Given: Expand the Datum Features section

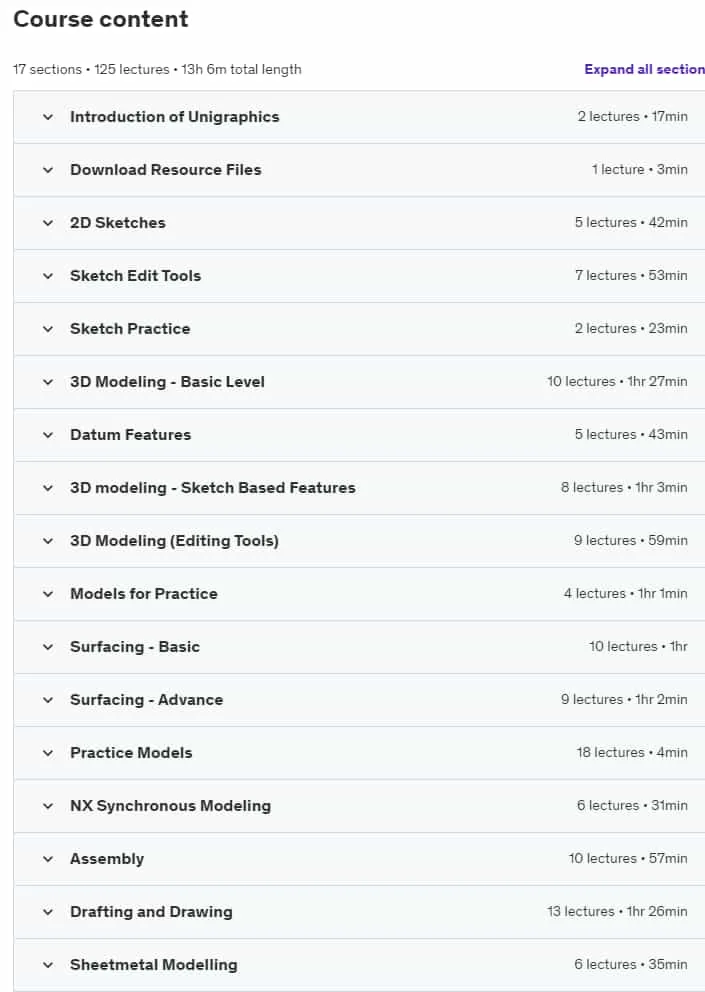Looking at the screenshot, I should 359,435.
